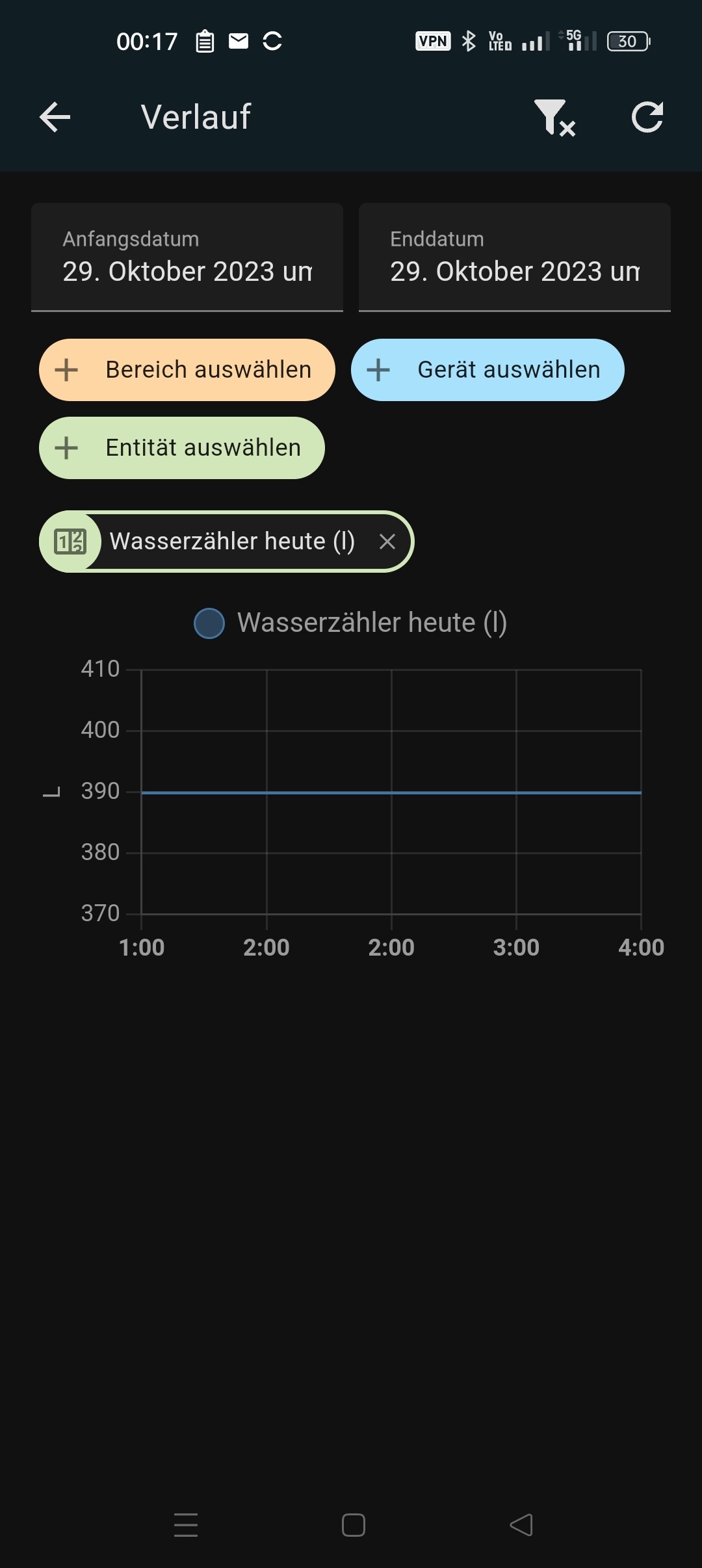Viewport: 702px width, 1568px height.
Task: Open recent apps from the navigation bar
Action: [x=186, y=1525]
